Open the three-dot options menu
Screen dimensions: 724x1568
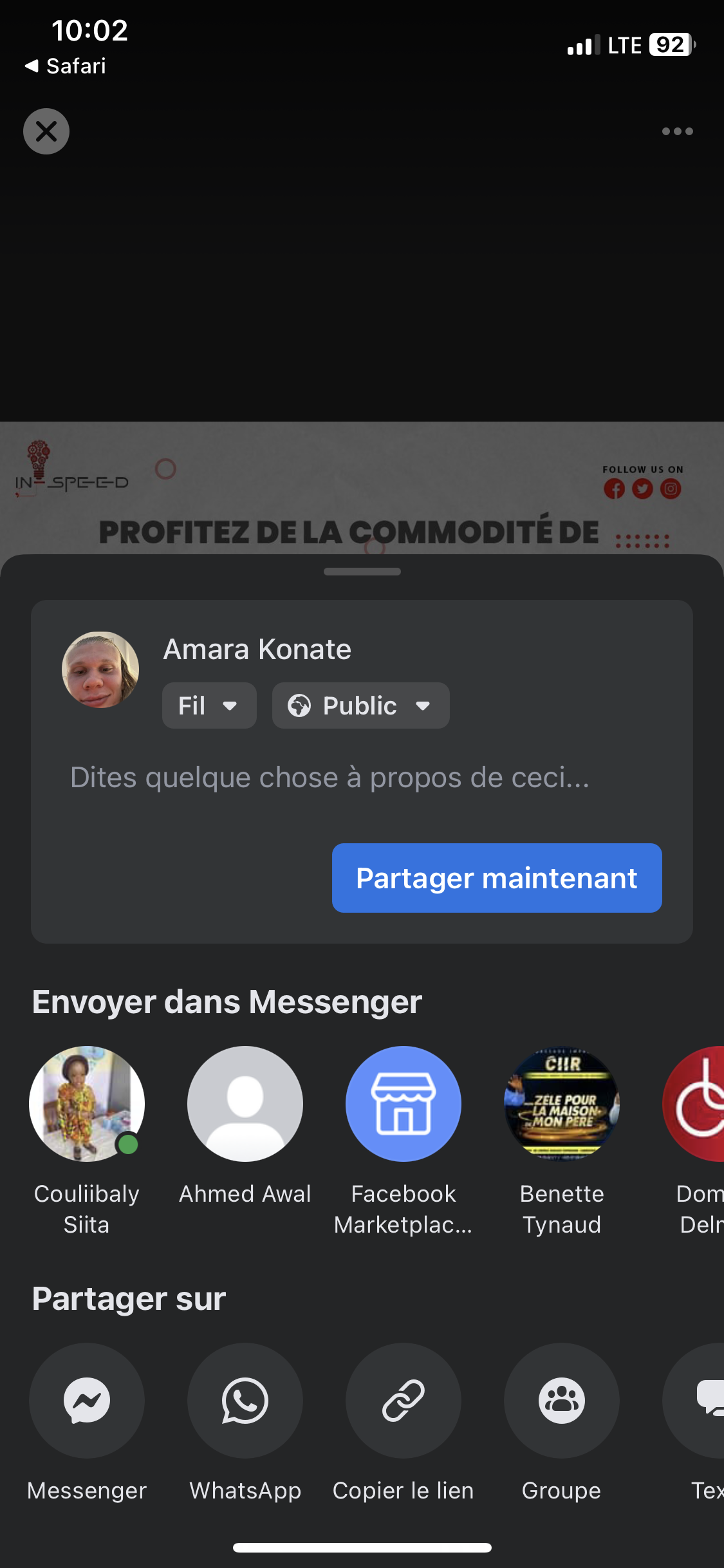pos(677,131)
